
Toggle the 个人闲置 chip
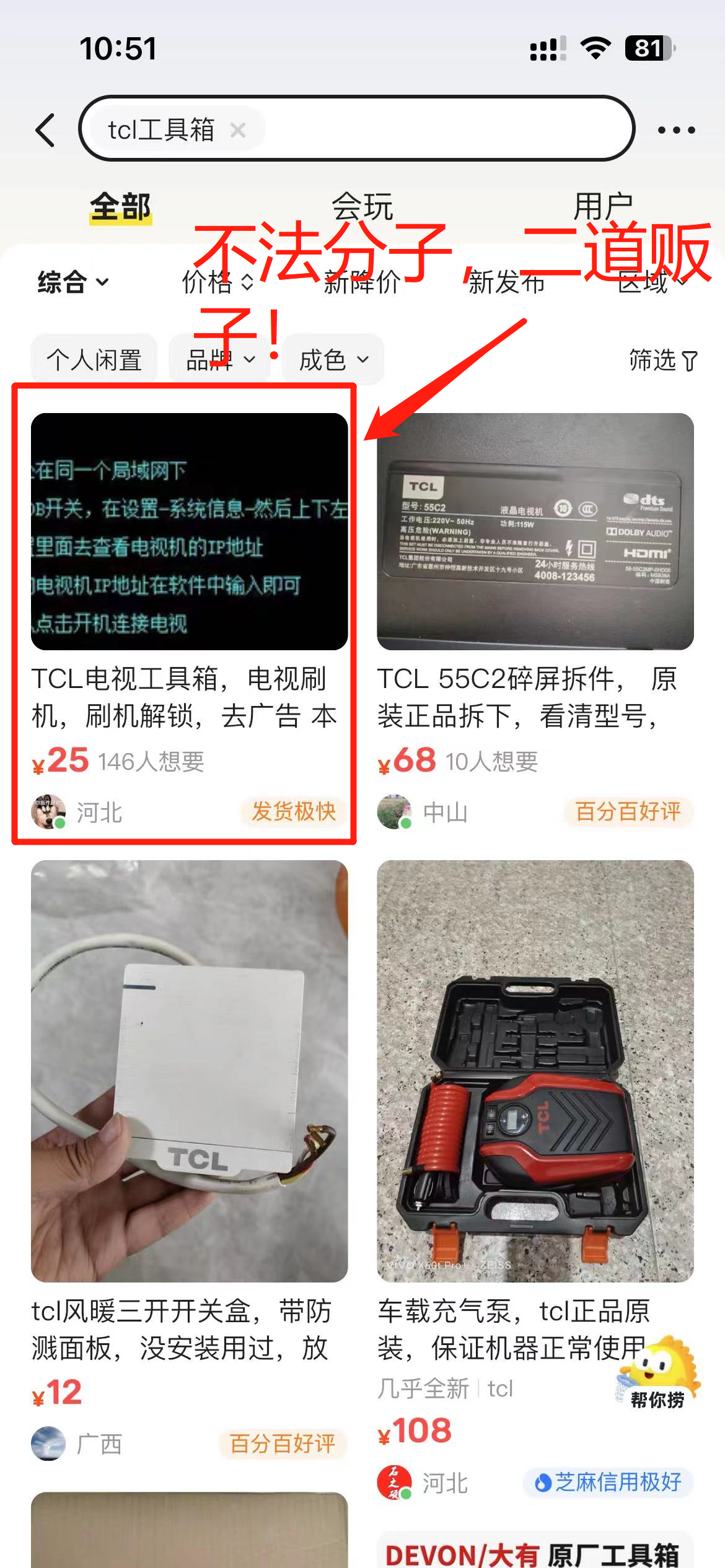pos(94,359)
